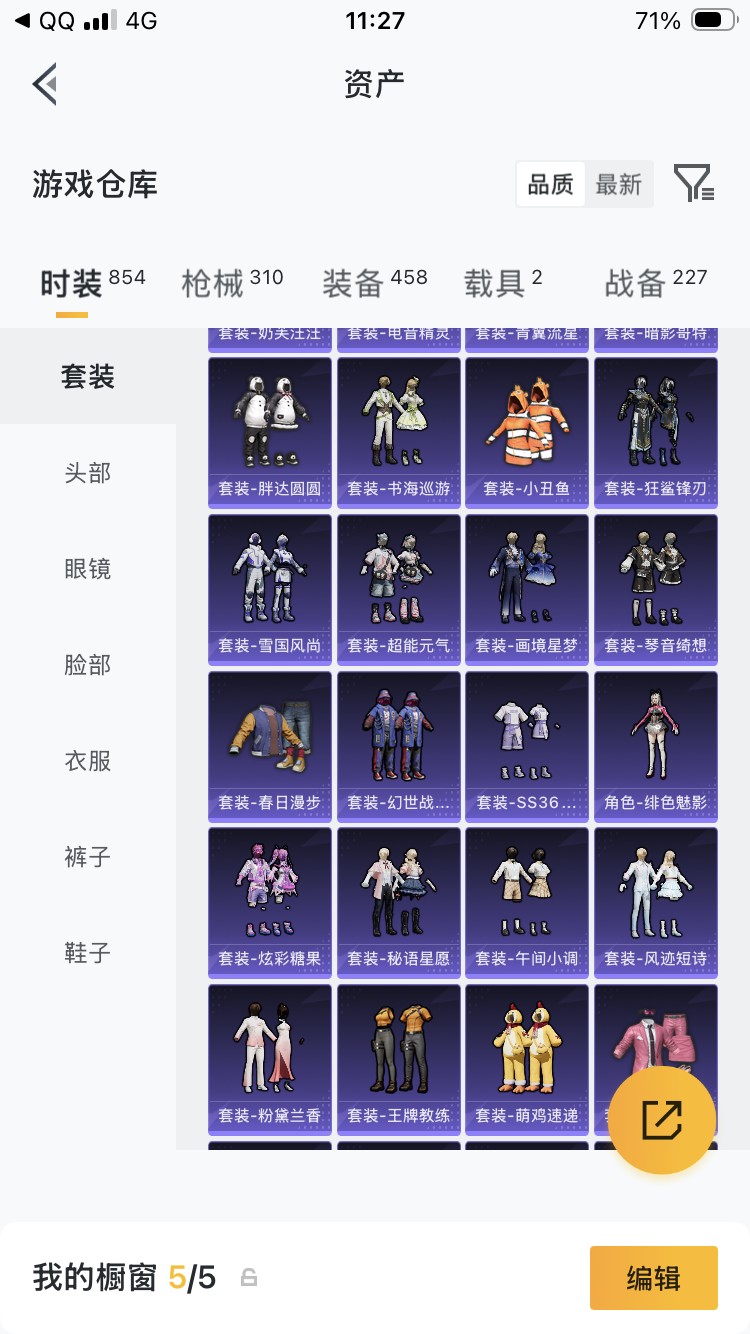Select the 鞋子 category
Screen dimensions: 750x1334
88,953
